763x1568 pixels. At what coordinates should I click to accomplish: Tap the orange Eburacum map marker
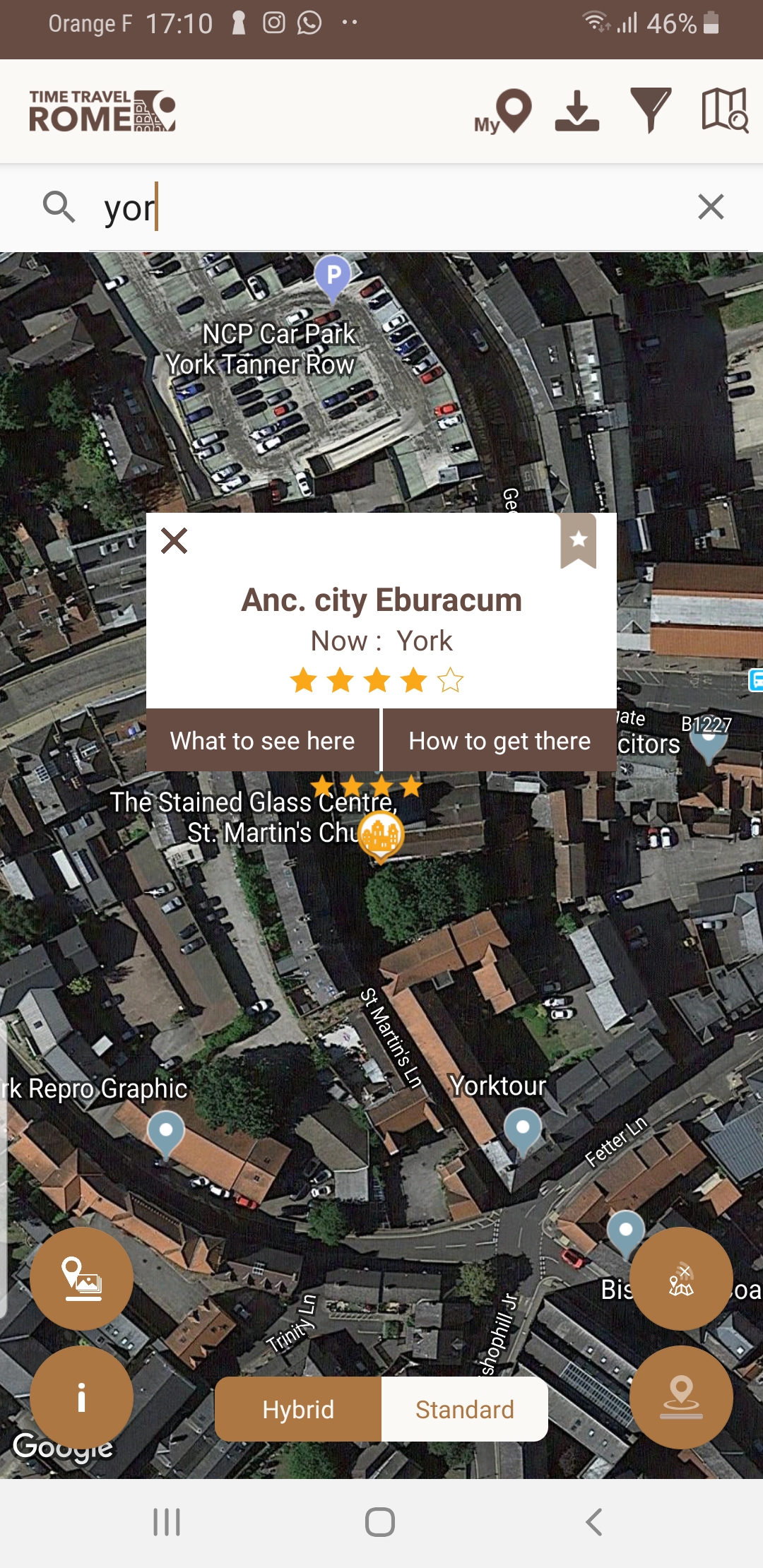coord(381,836)
